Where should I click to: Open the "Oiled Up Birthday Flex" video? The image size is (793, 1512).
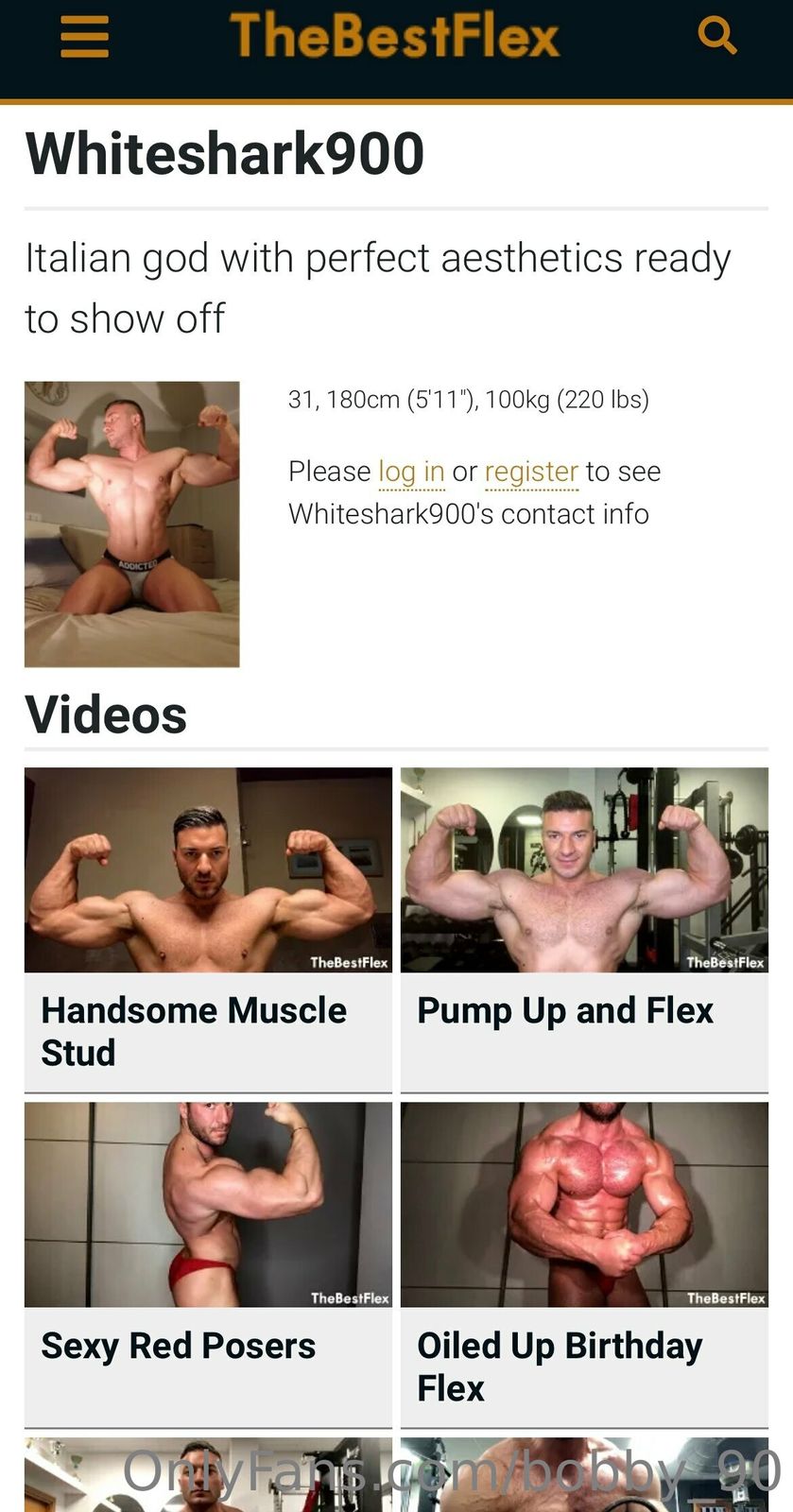pyautogui.click(x=584, y=1205)
